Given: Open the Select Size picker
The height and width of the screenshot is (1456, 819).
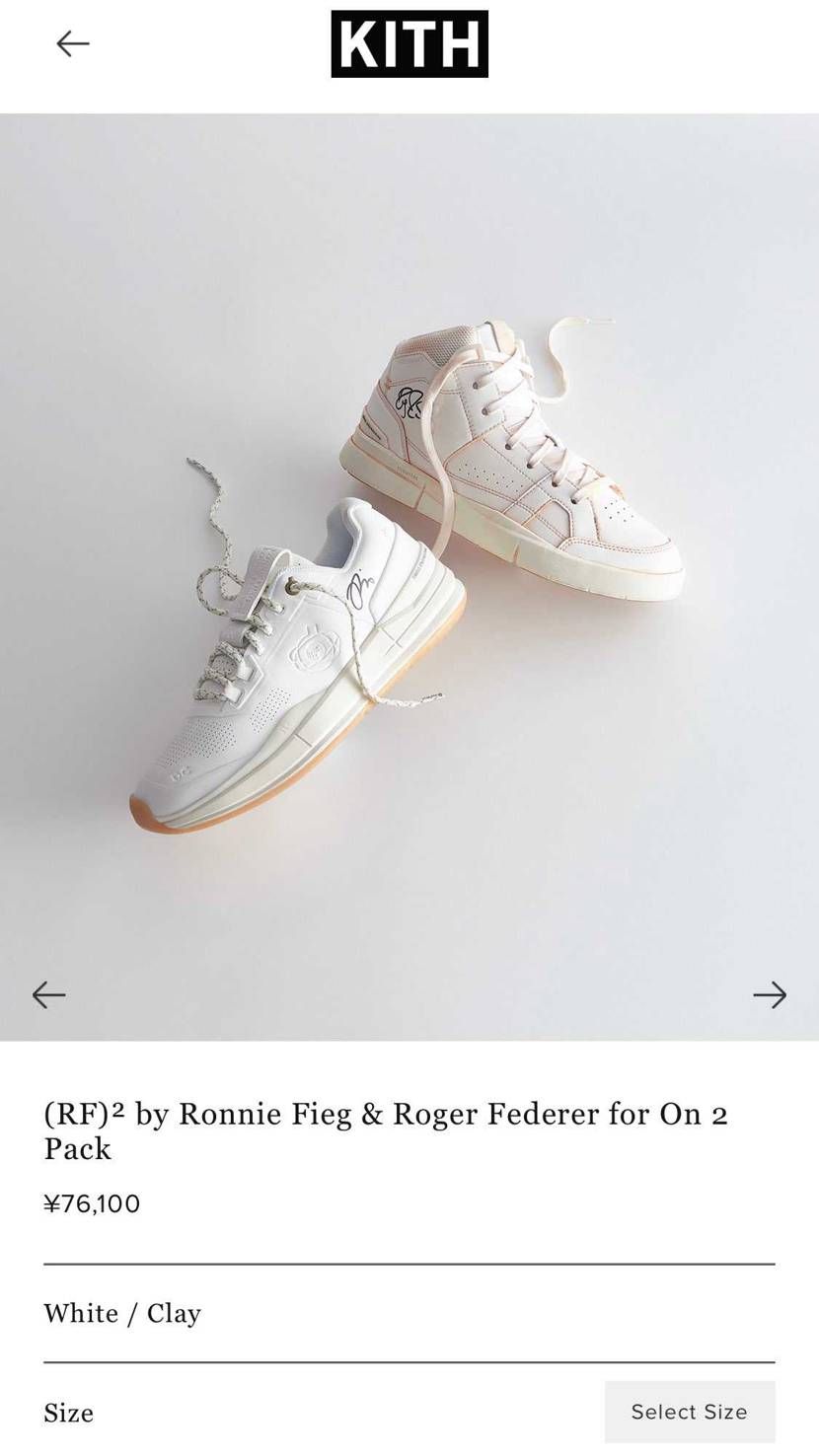Looking at the screenshot, I should pyautogui.click(x=689, y=1412).
